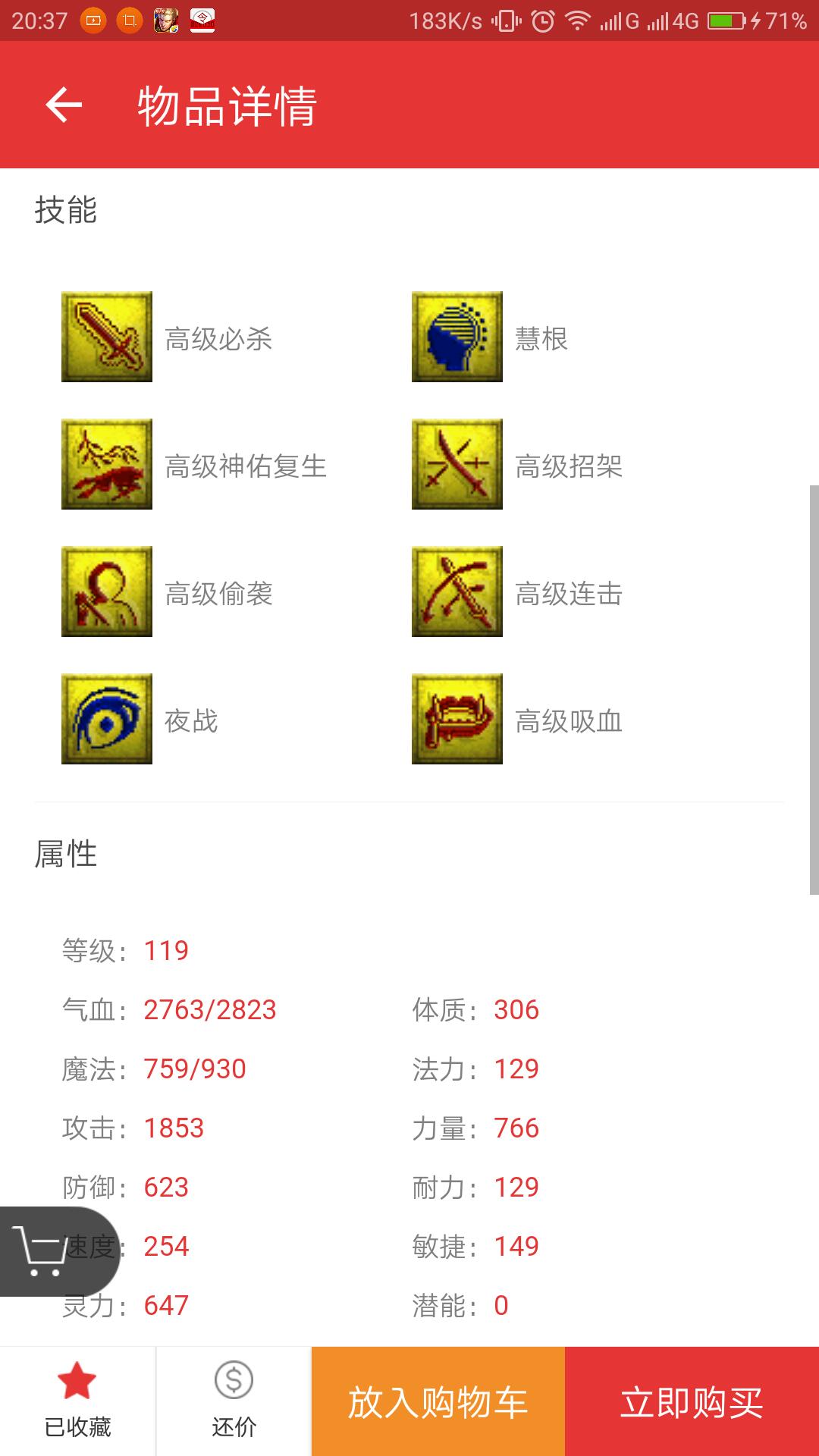View the 高级必杀 skill icon
Screen dimensions: 819x1456
point(107,337)
